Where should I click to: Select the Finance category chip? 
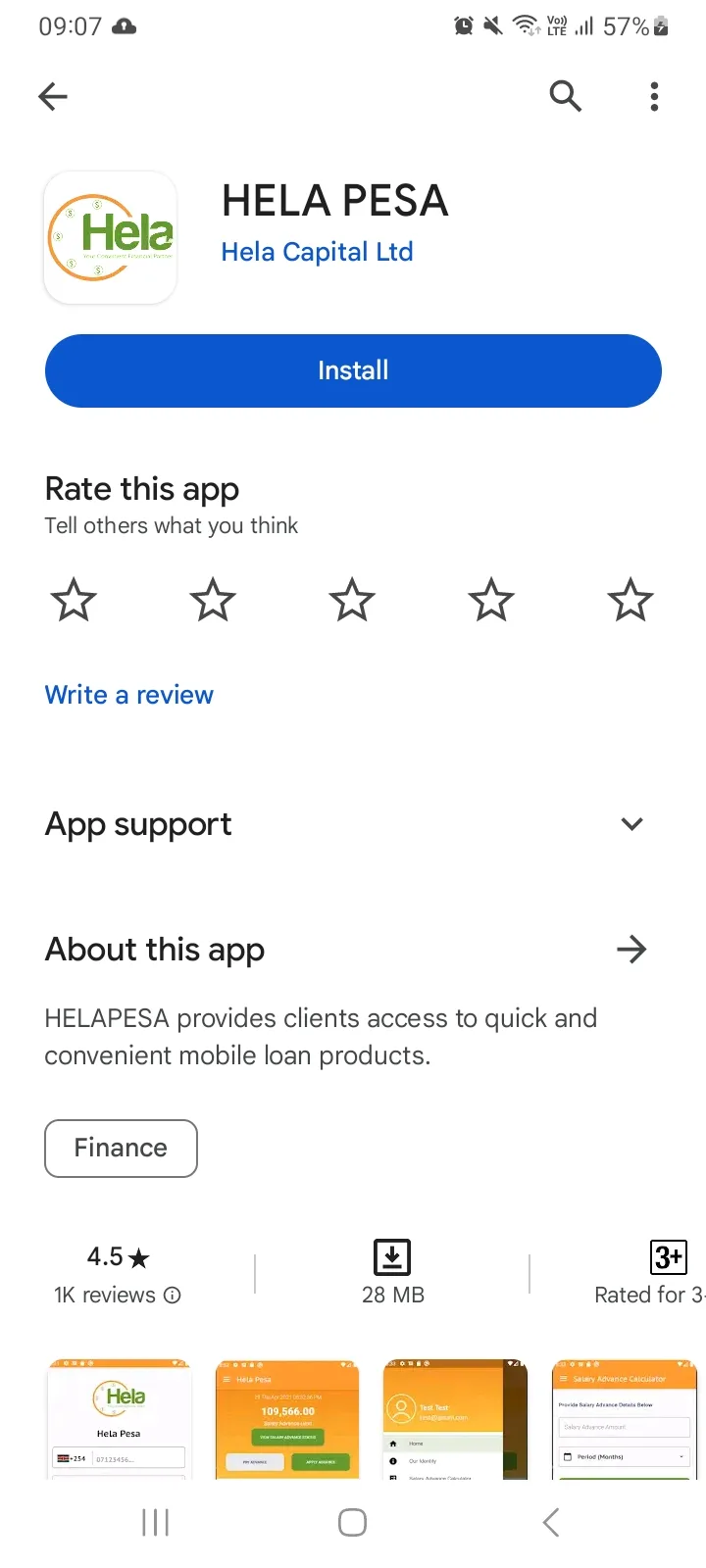coord(121,1148)
